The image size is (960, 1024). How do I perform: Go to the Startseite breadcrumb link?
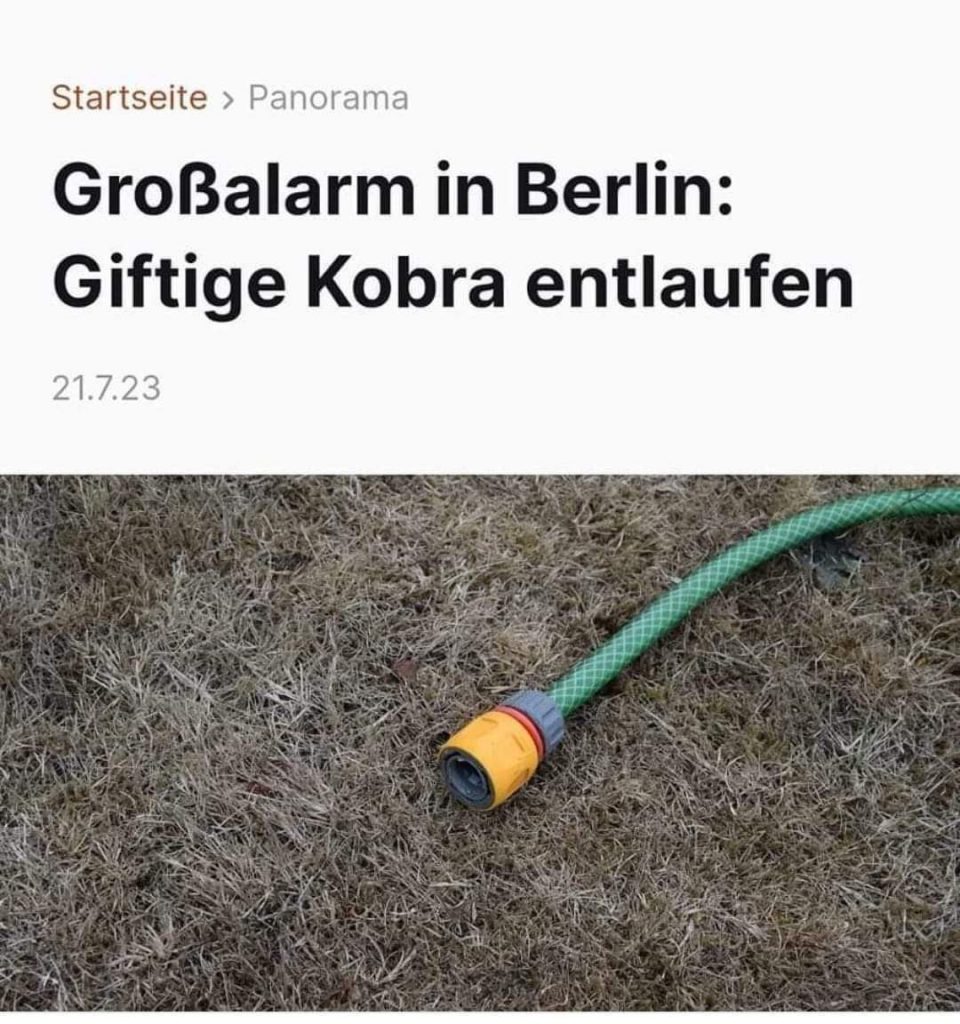[129, 98]
